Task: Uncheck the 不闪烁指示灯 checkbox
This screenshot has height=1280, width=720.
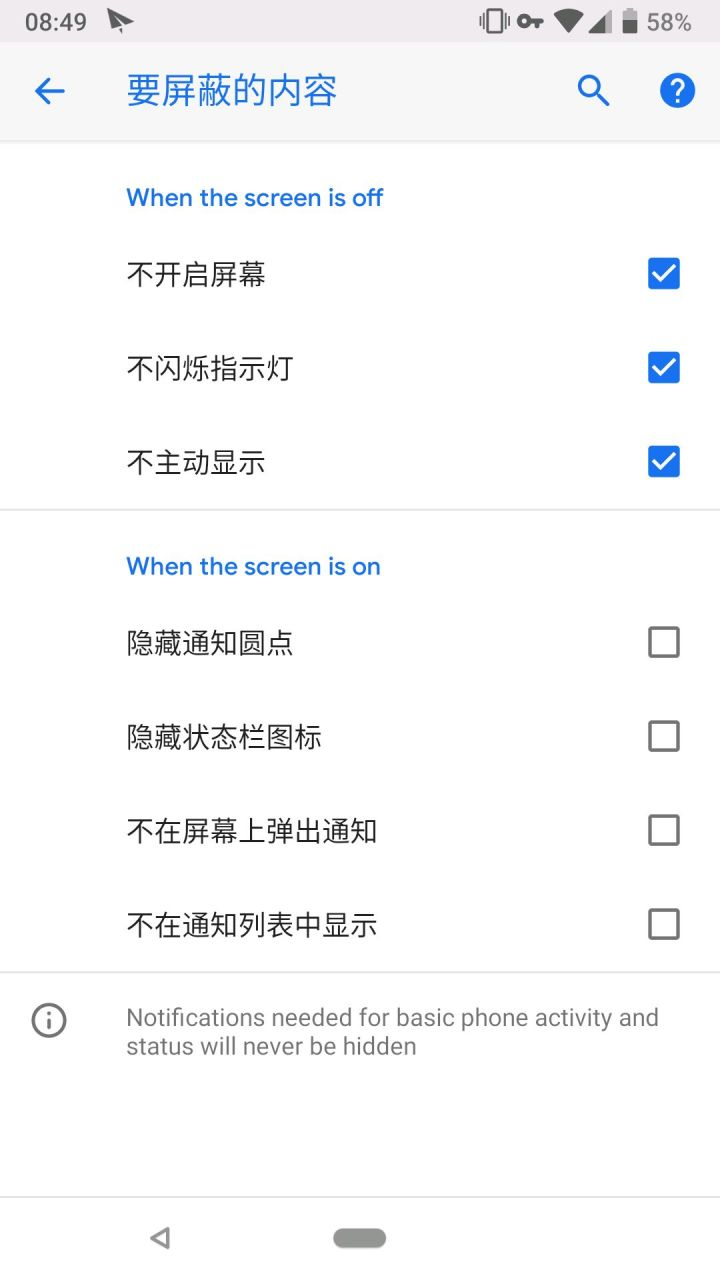Action: coord(664,368)
